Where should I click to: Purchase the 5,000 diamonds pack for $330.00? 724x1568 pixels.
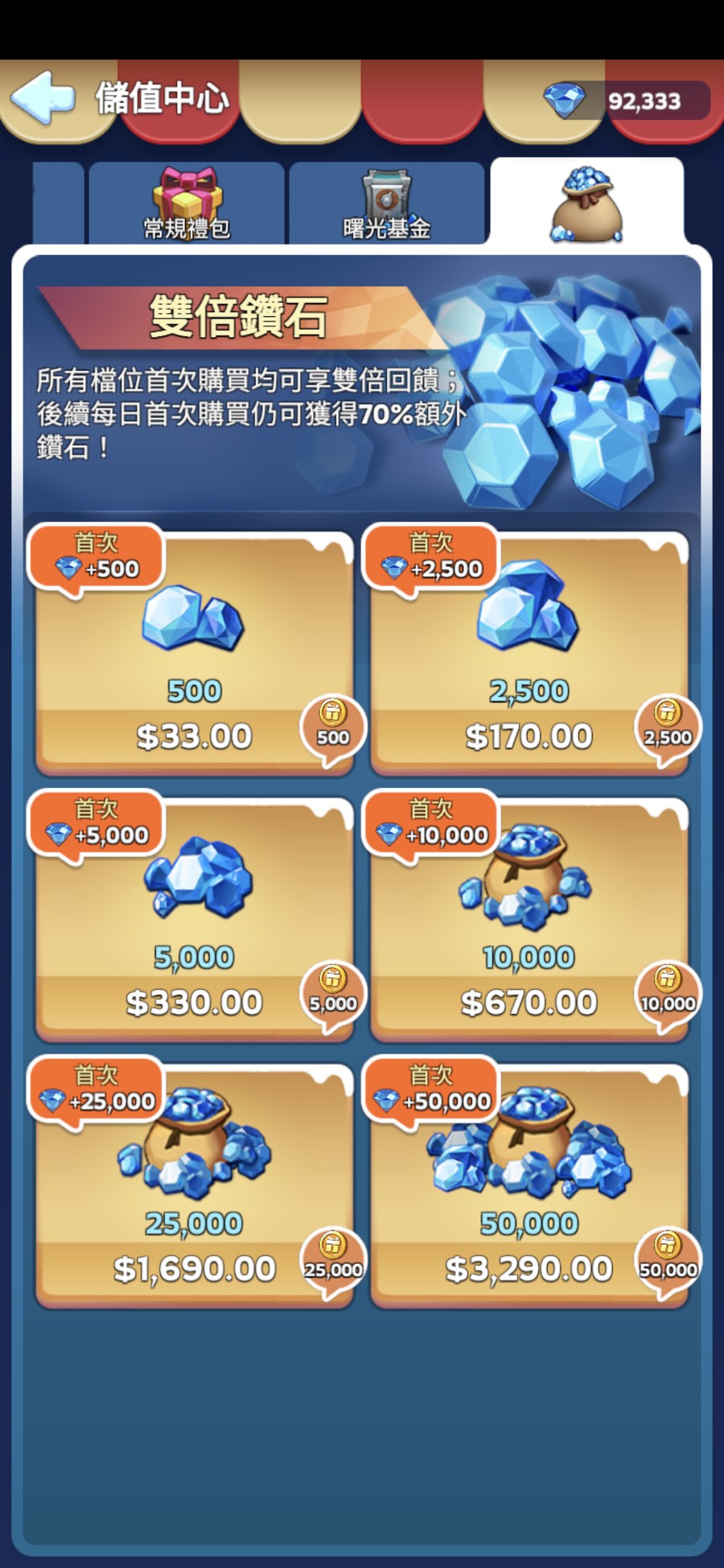click(x=194, y=1001)
